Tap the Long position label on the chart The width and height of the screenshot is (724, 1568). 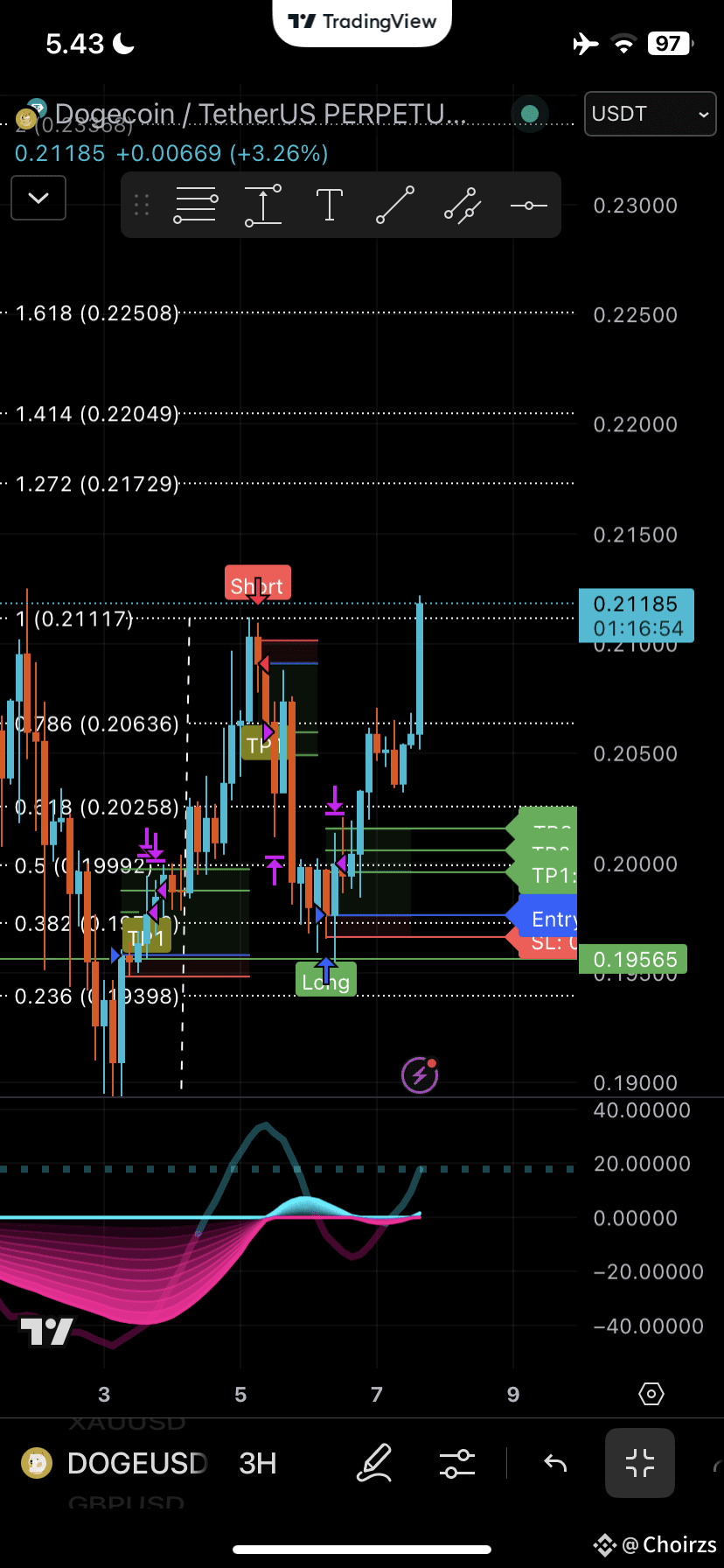(325, 981)
